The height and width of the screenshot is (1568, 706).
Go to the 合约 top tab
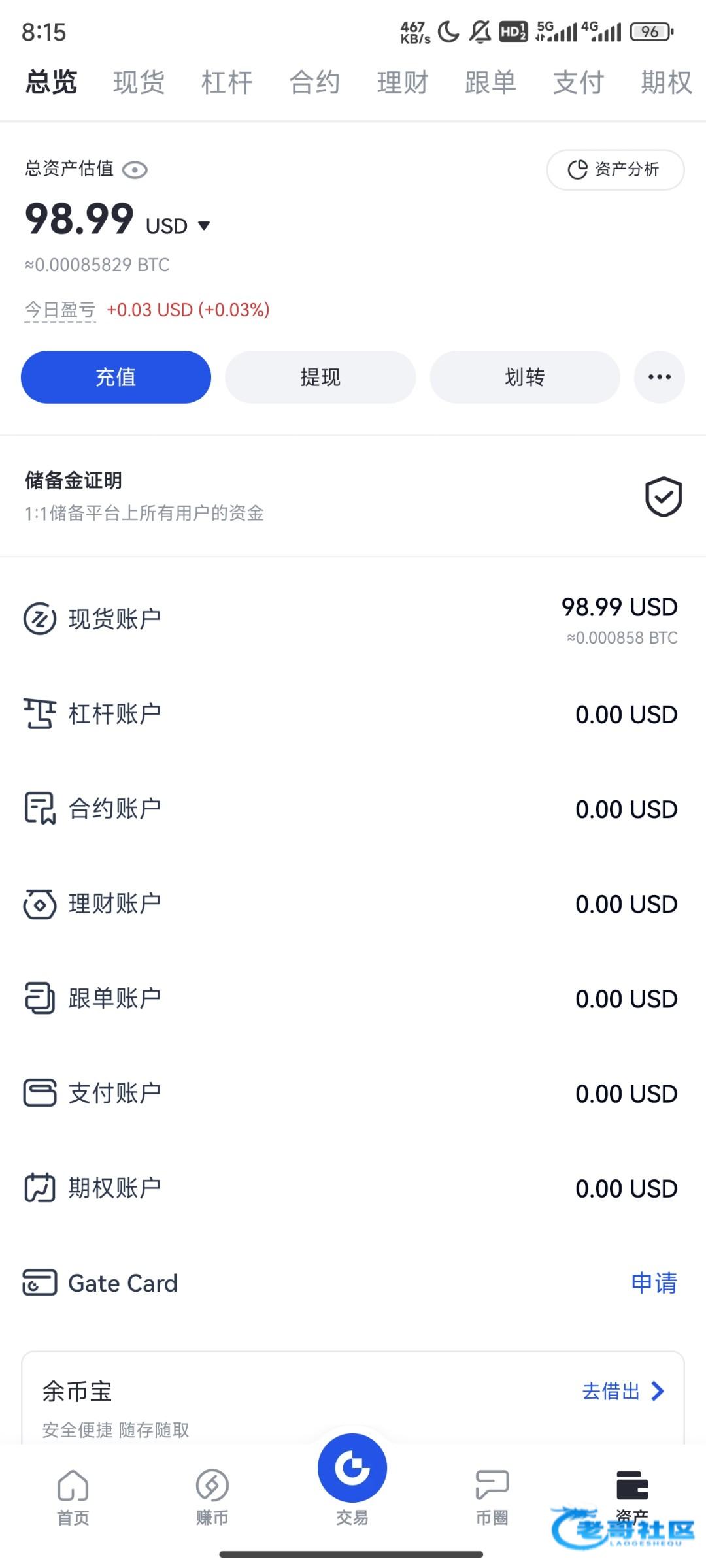(x=314, y=83)
